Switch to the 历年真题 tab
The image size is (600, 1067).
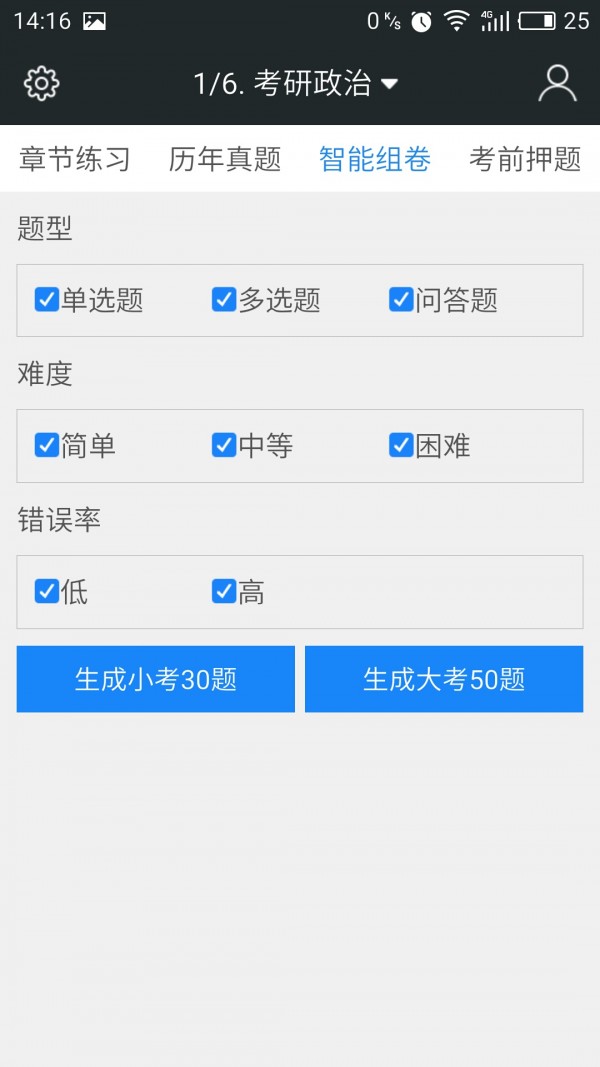coord(225,159)
